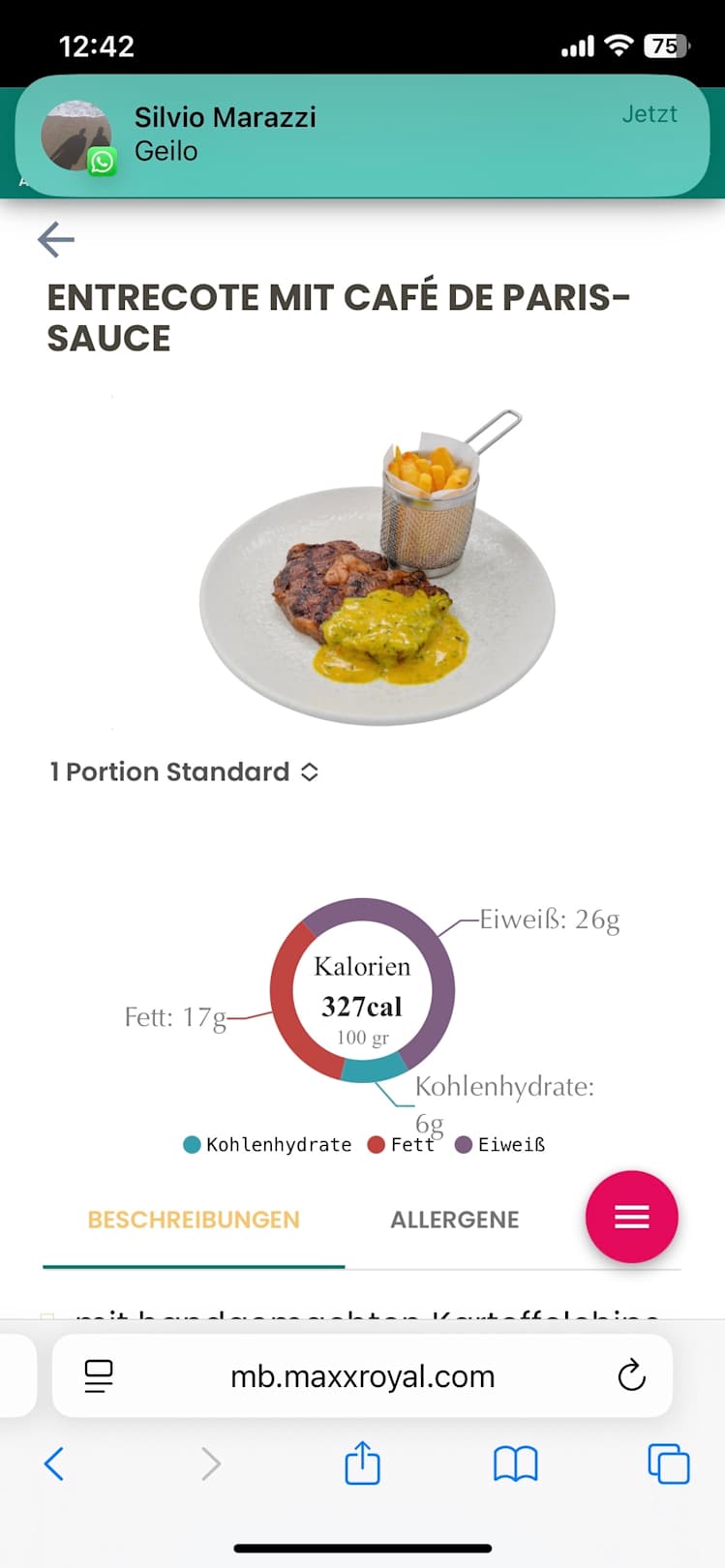The width and height of the screenshot is (725, 1568).
Task: Open the WhatsApp notification from Silvio Marazzi
Action: [x=362, y=136]
